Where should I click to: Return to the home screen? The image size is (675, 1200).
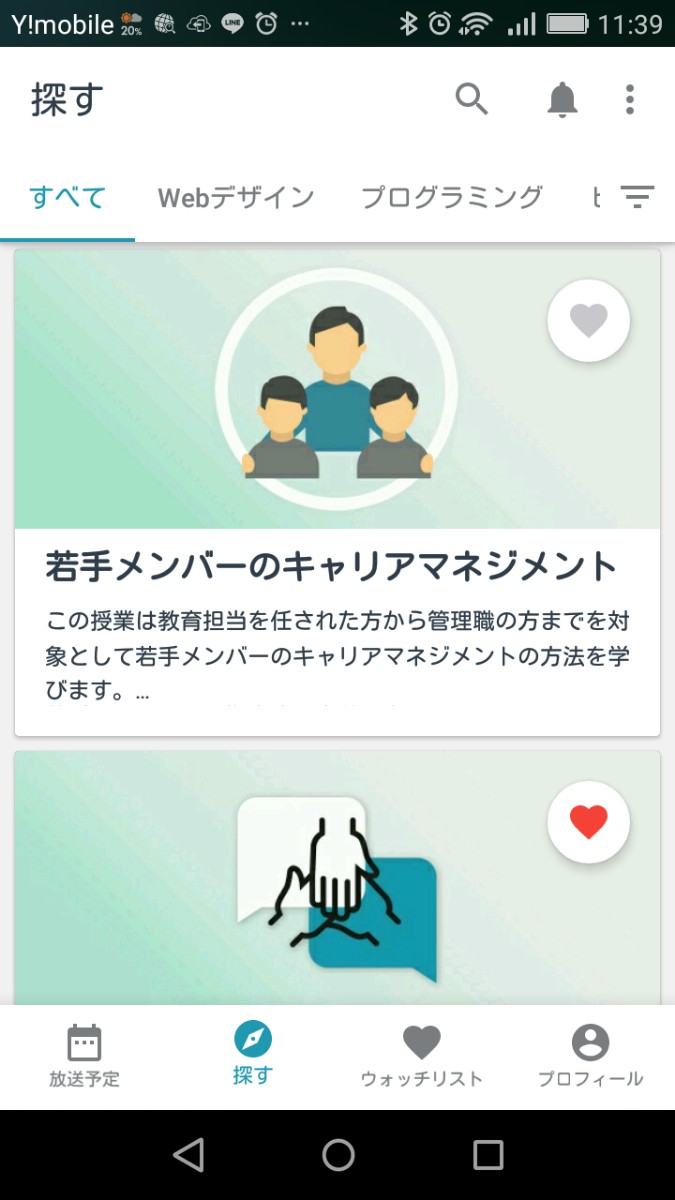(338, 1155)
